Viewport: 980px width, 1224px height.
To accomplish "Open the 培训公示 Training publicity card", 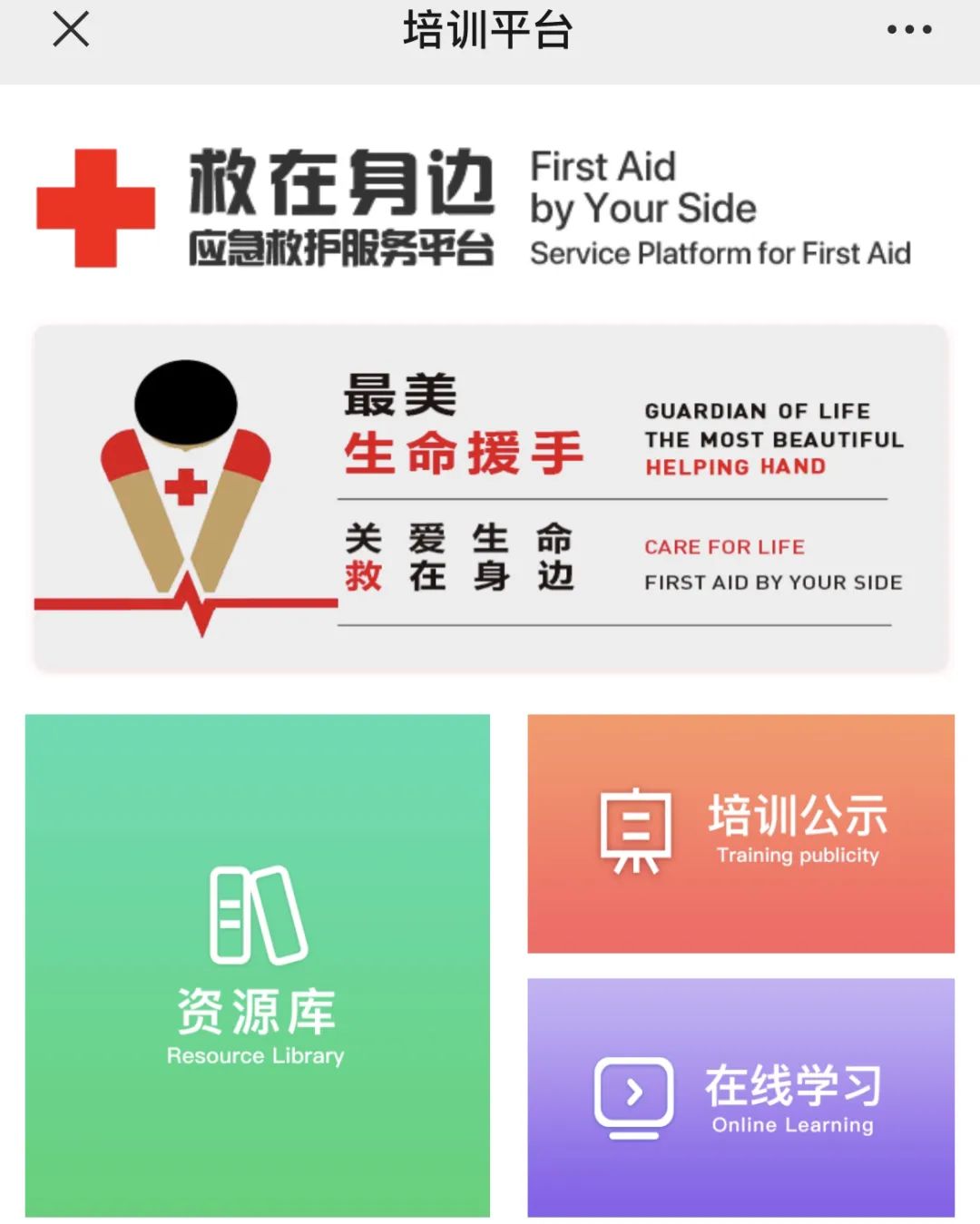I will [740, 831].
